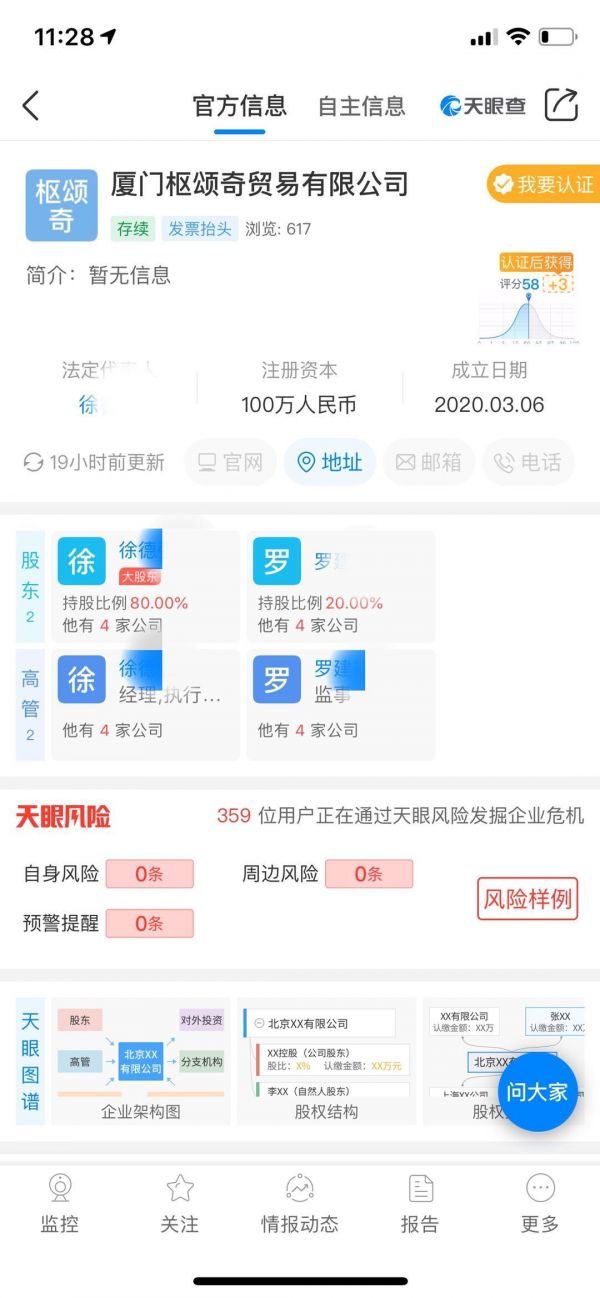The height and width of the screenshot is (1298, 600).
Task: Open the company 地址 chip
Action: coord(330,462)
